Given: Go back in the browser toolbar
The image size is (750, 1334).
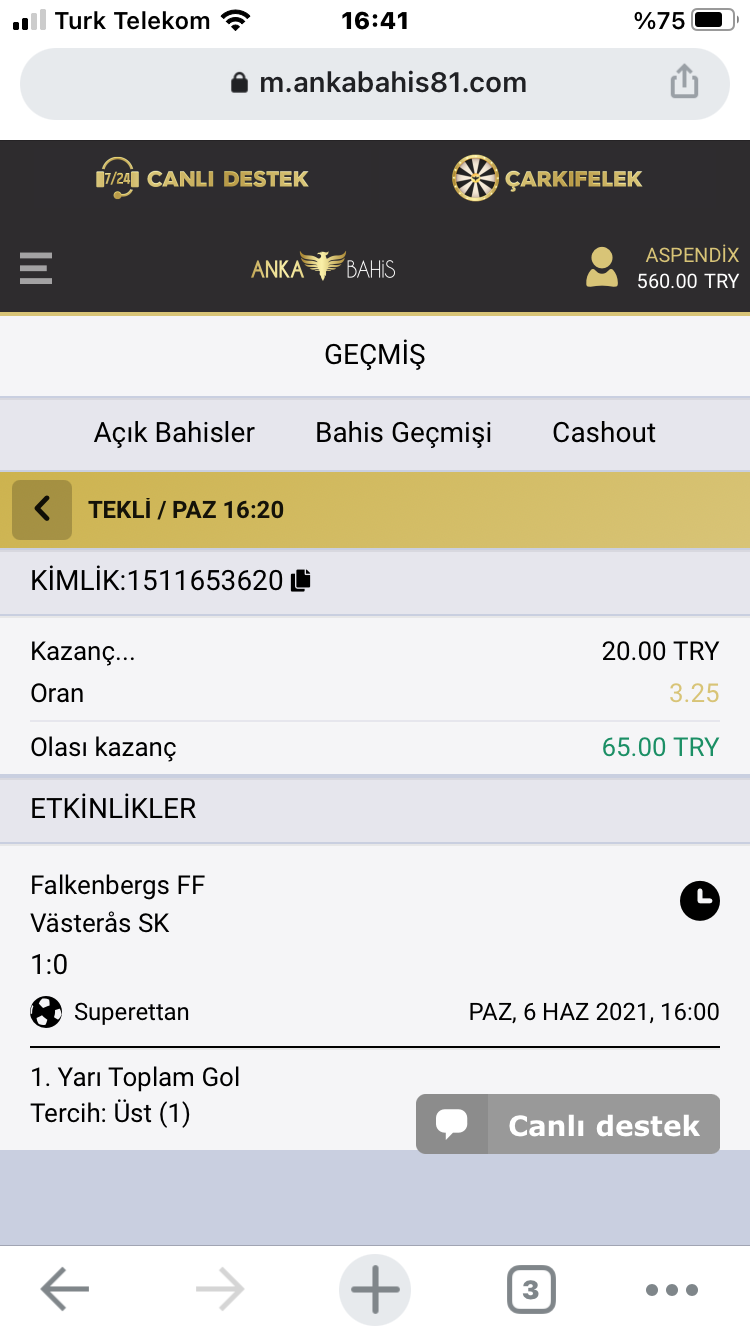Looking at the screenshot, I should pyautogui.click(x=65, y=1290).
